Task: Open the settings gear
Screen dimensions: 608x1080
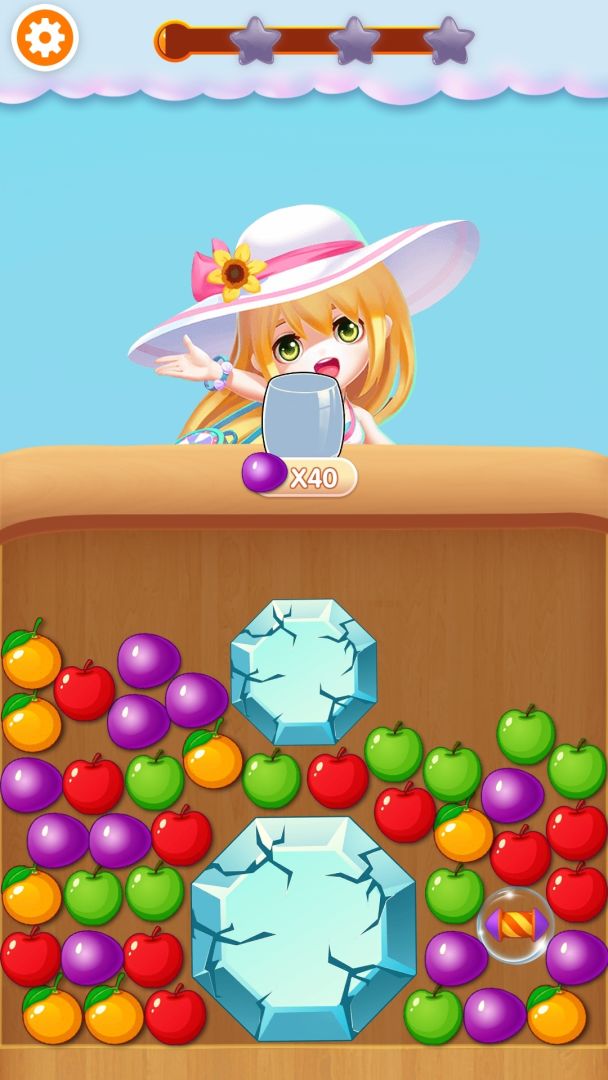Action: point(45,38)
